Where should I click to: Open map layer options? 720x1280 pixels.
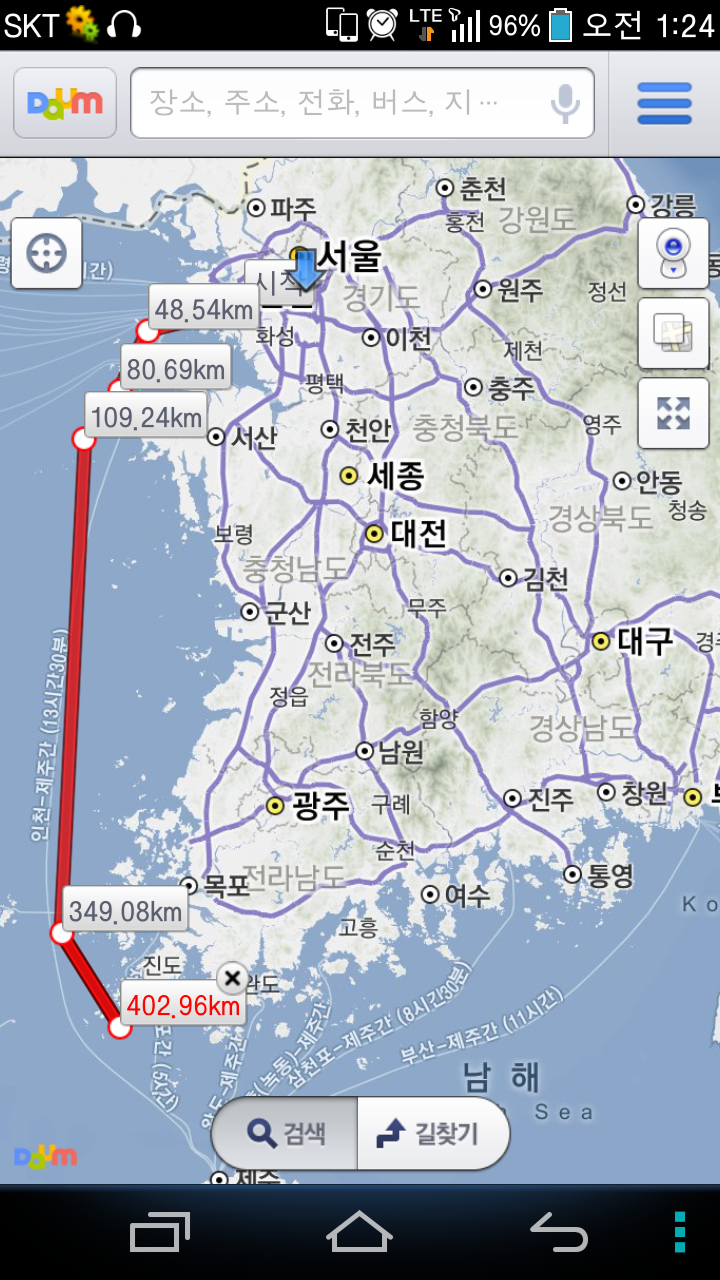tap(673, 333)
